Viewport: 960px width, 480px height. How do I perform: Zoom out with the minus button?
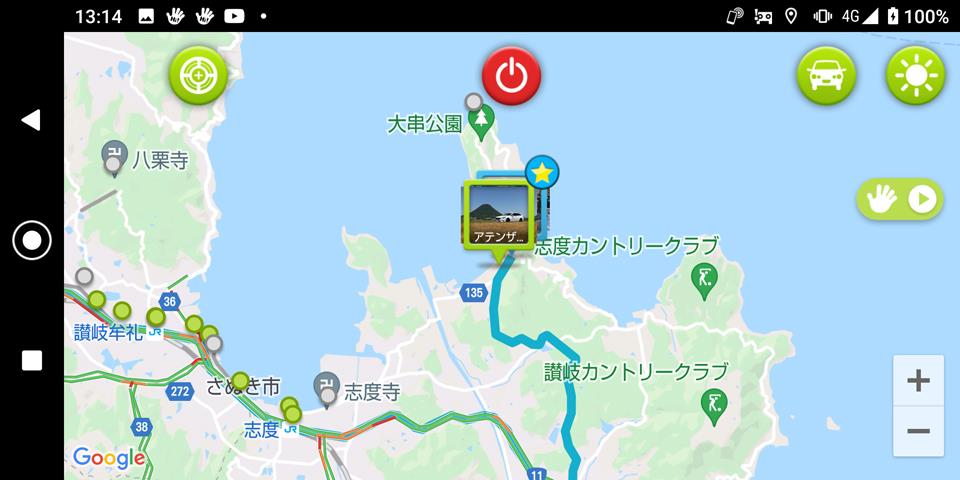pyautogui.click(x=918, y=432)
